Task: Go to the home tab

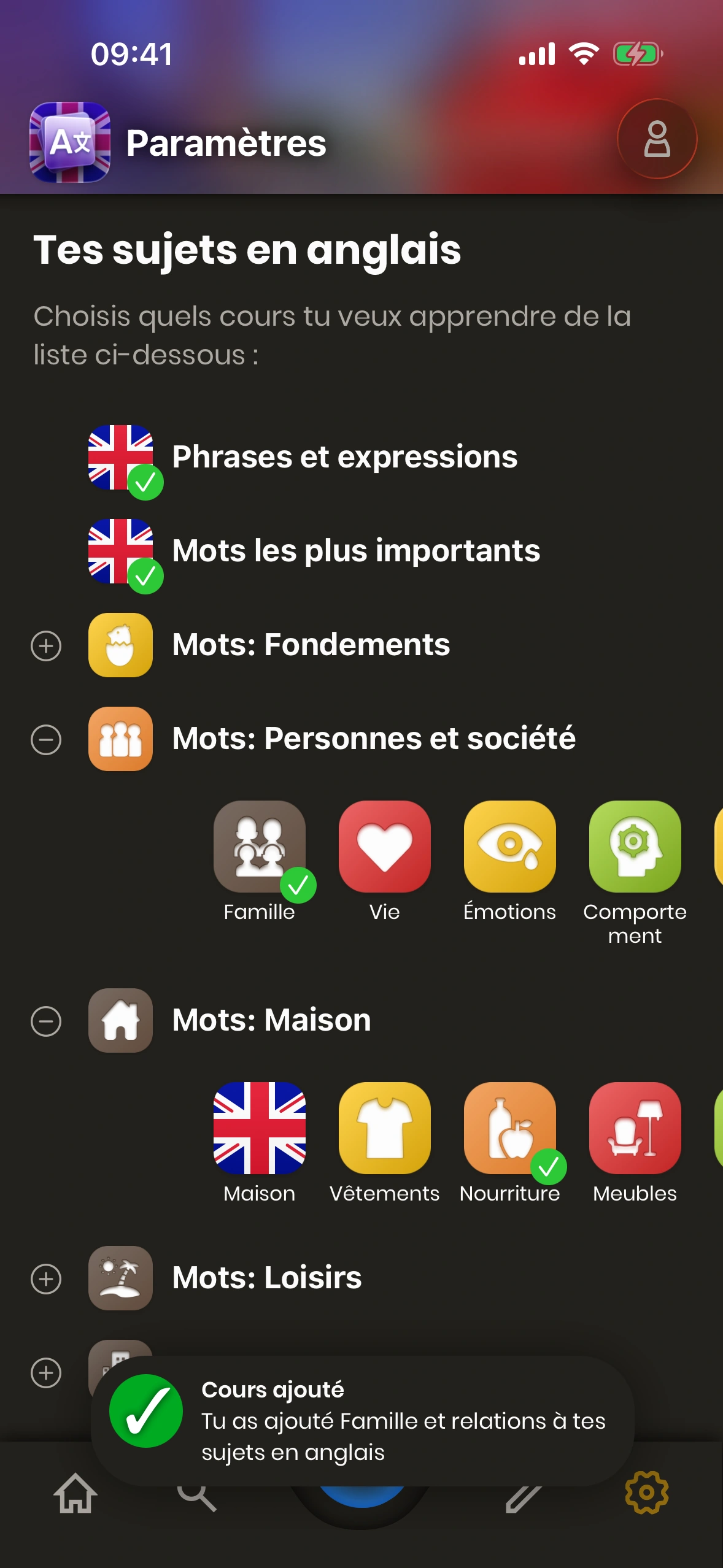Action: (x=75, y=1494)
